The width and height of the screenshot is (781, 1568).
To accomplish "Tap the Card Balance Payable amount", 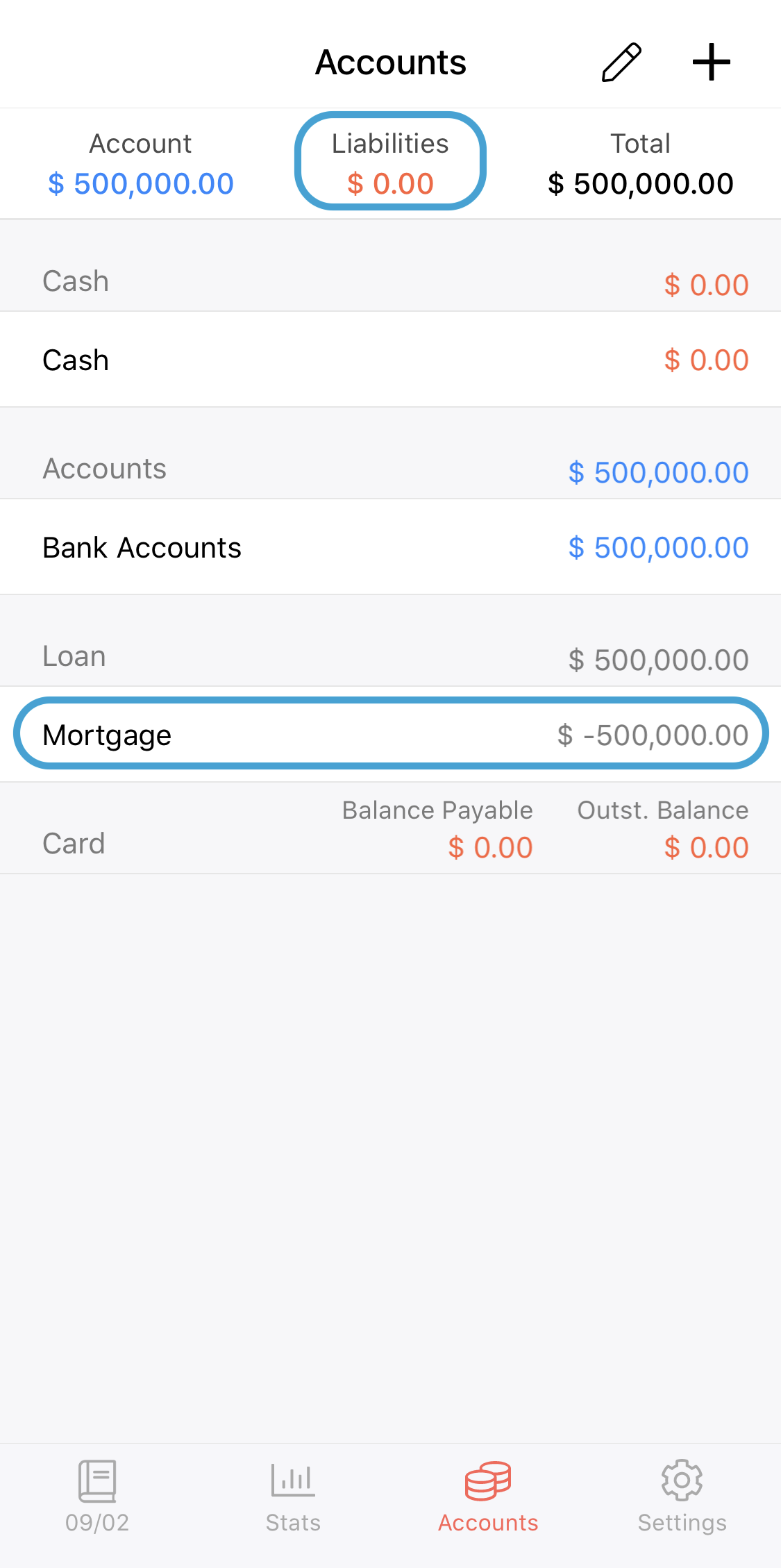I will [490, 846].
